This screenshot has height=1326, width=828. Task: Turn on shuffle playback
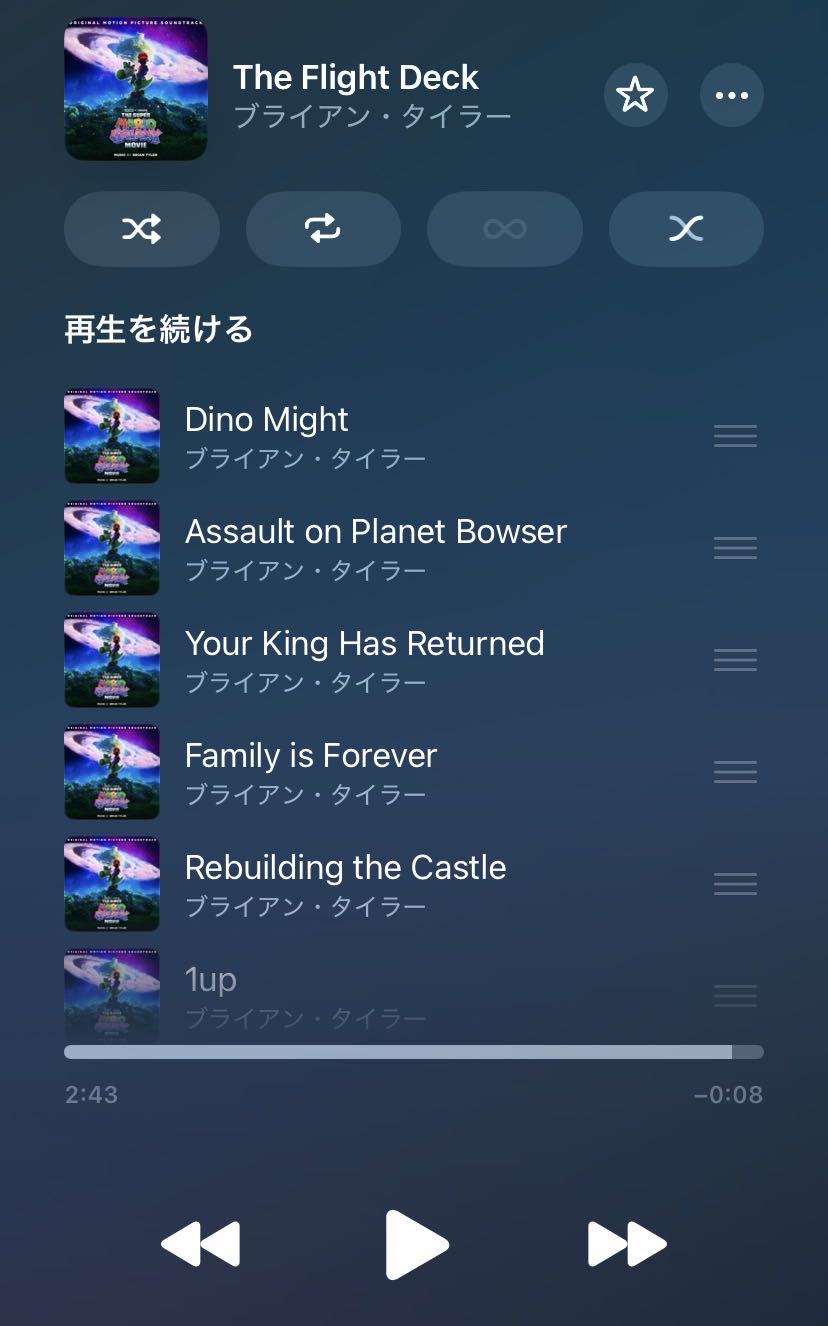point(141,229)
